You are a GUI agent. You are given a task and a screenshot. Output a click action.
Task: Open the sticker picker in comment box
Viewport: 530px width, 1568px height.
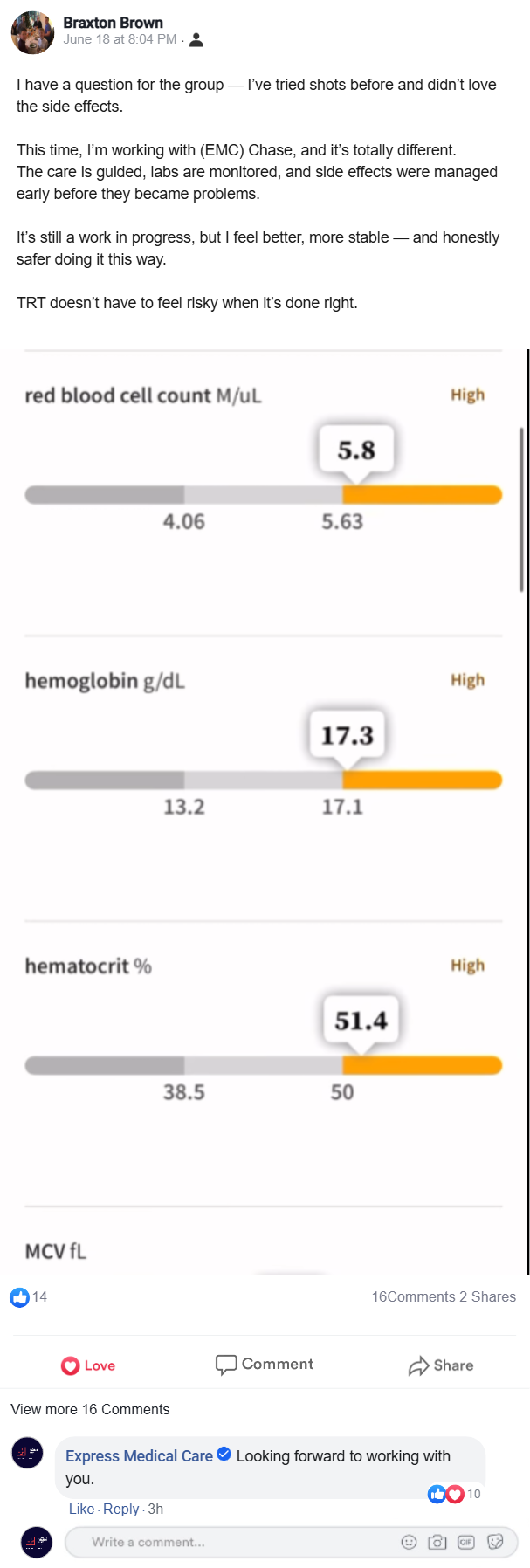coord(495,1542)
